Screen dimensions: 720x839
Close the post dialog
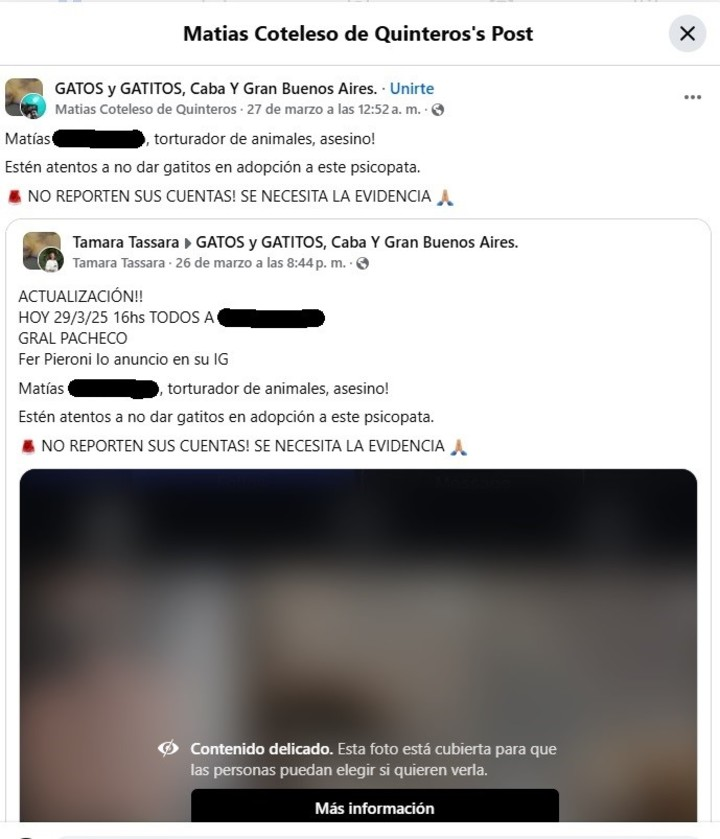point(687,34)
